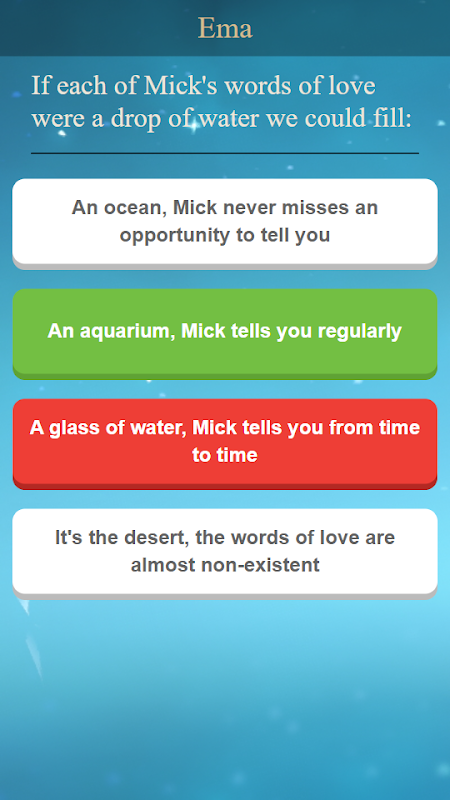Select the answer 'An ocean, Mick never misses'

pyautogui.click(x=224, y=222)
